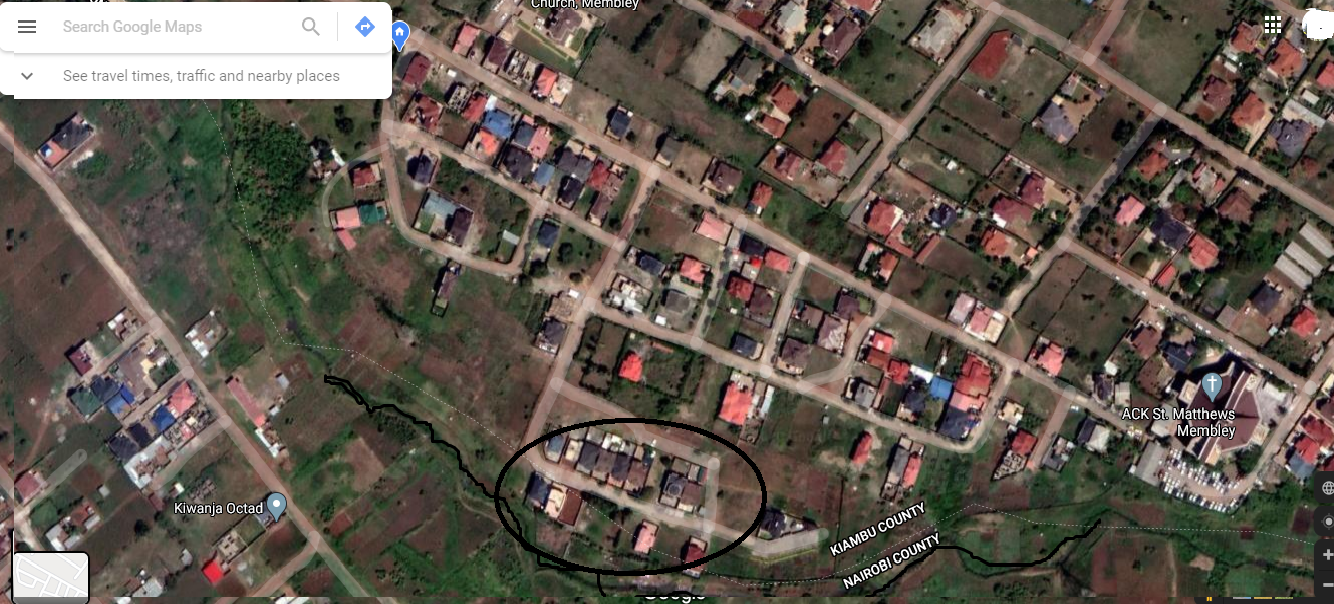Open the Google apps grid
Screen dimensions: 1334x604
pos(1273,25)
